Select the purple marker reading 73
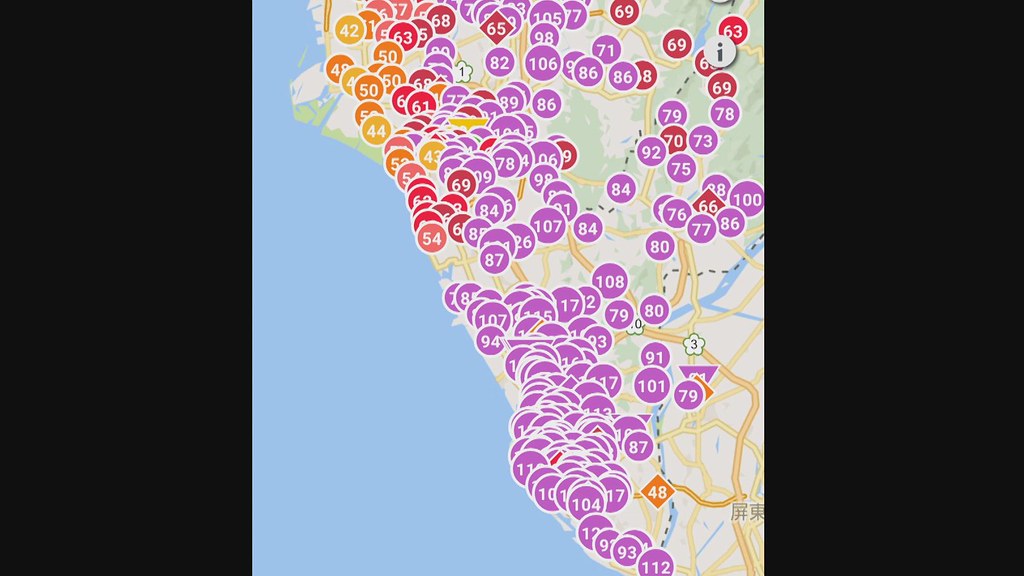The width and height of the screenshot is (1024, 576). click(703, 140)
